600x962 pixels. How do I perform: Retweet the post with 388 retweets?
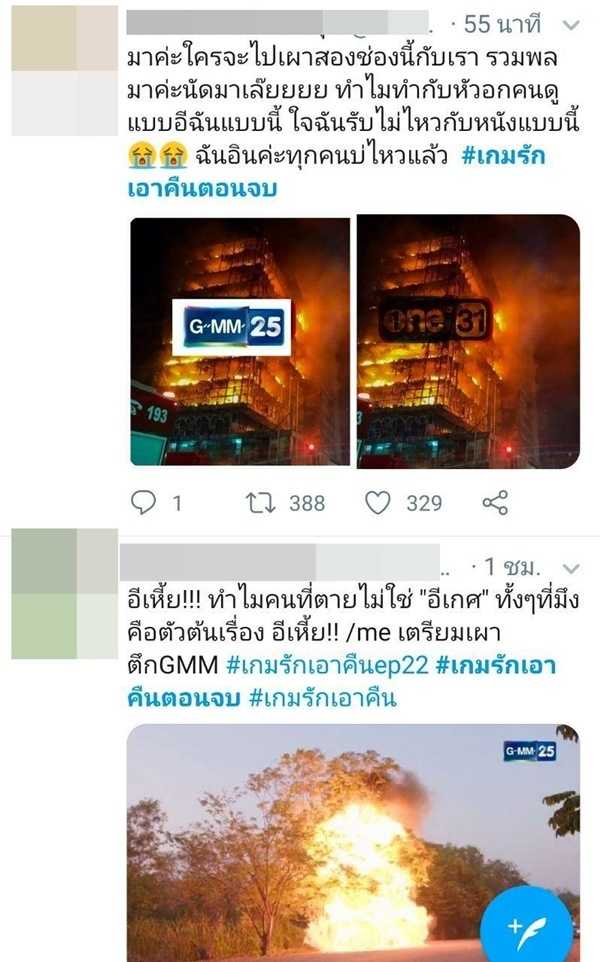260,503
